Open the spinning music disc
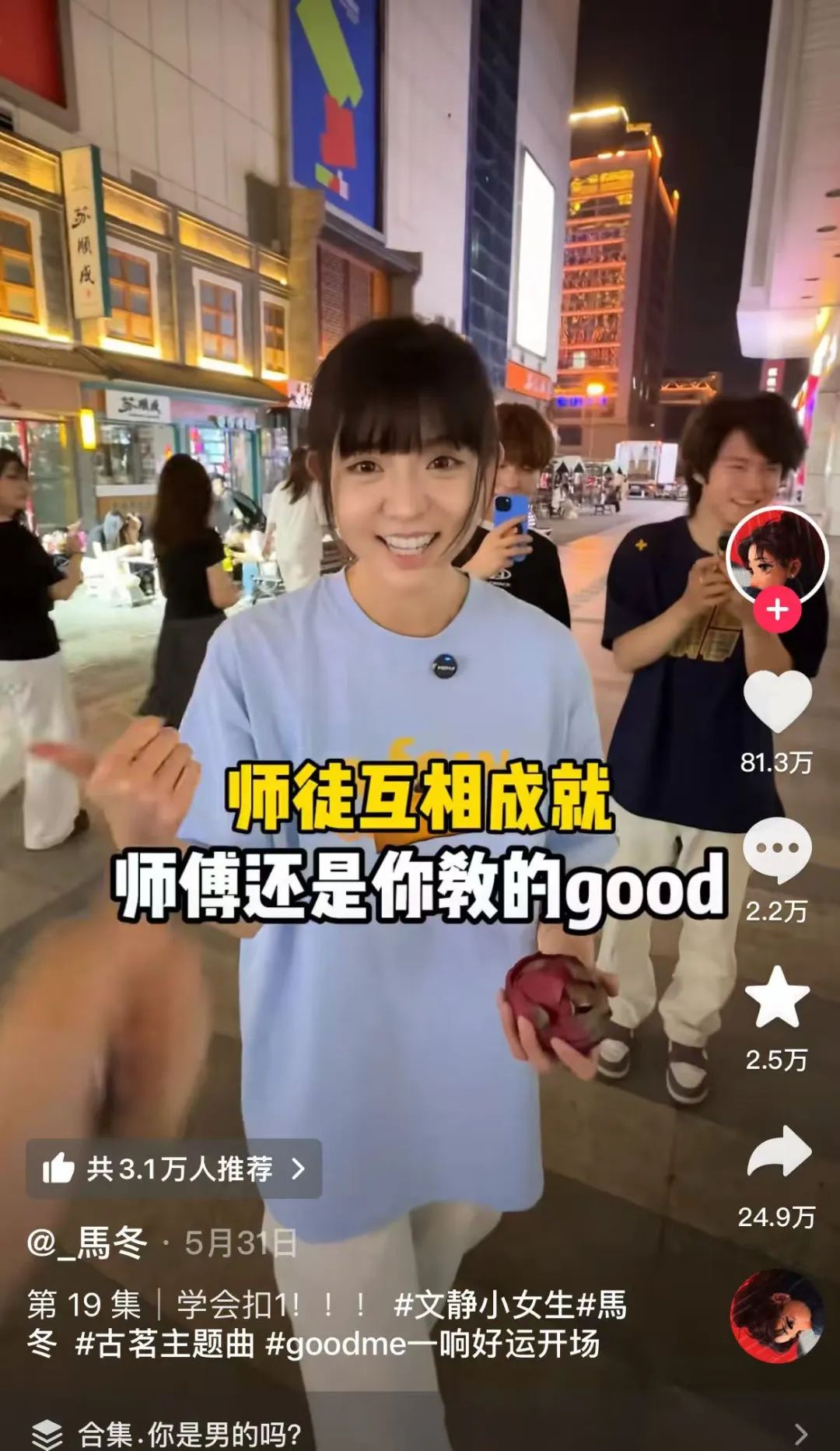The width and height of the screenshot is (840, 1451). click(x=776, y=1316)
